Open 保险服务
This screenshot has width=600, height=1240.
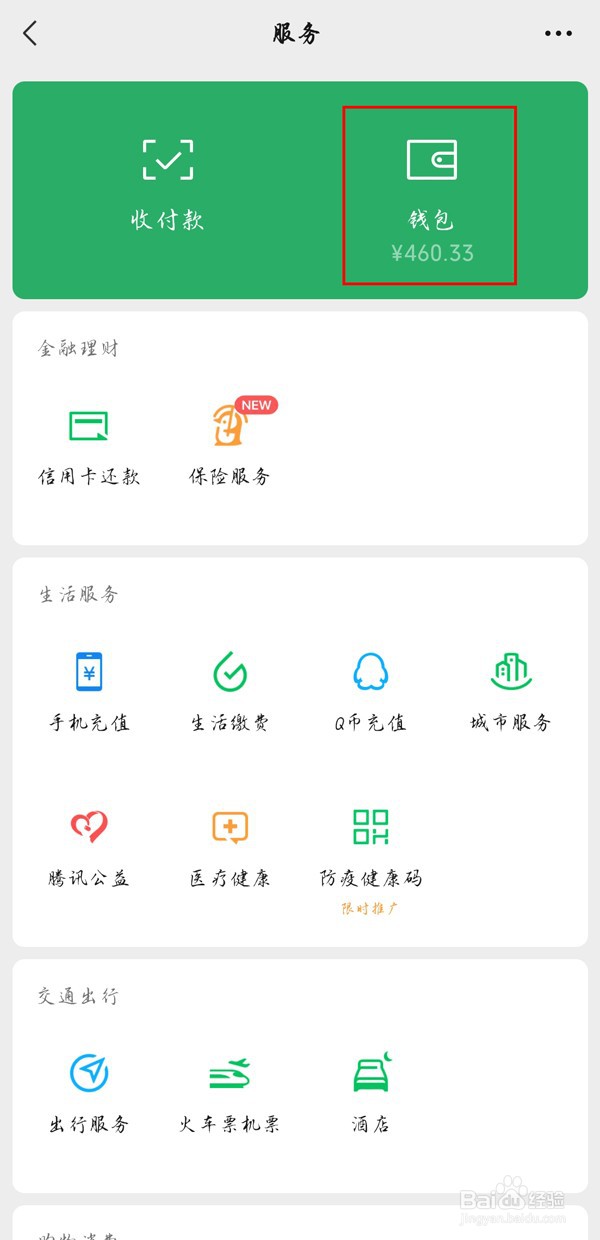pos(230,445)
